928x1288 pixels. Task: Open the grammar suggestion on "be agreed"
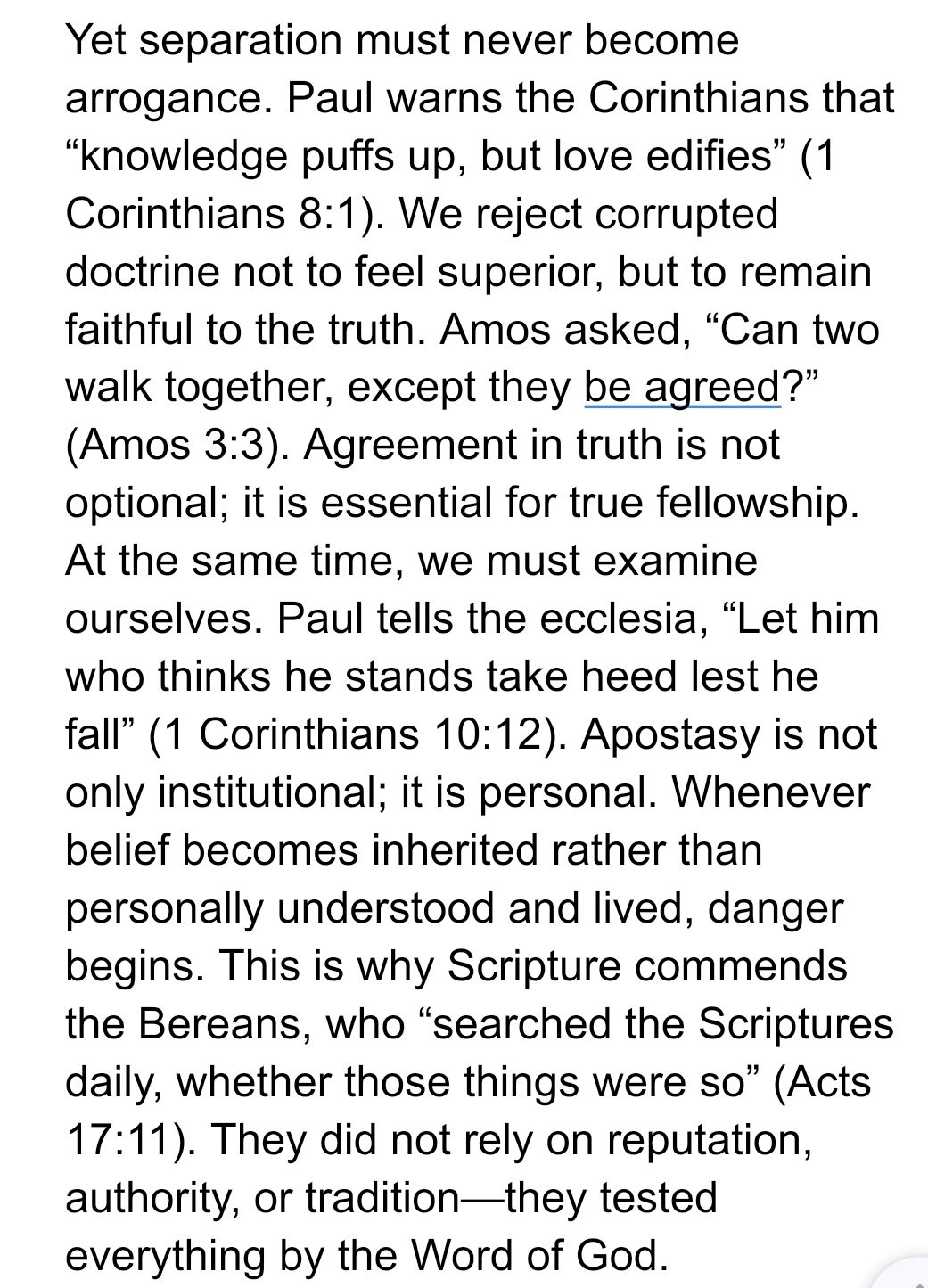pyautogui.click(x=682, y=388)
